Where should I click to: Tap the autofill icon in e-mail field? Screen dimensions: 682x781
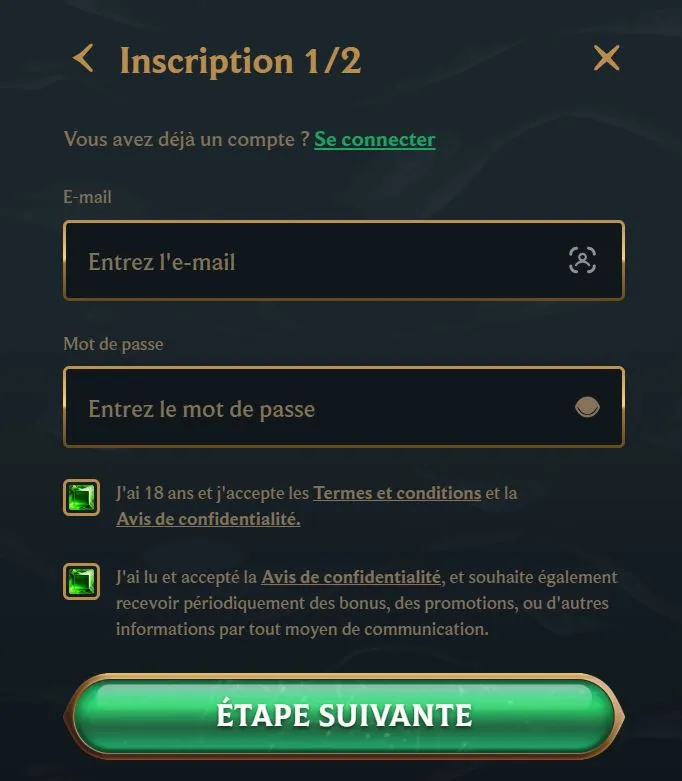pyautogui.click(x=582, y=261)
